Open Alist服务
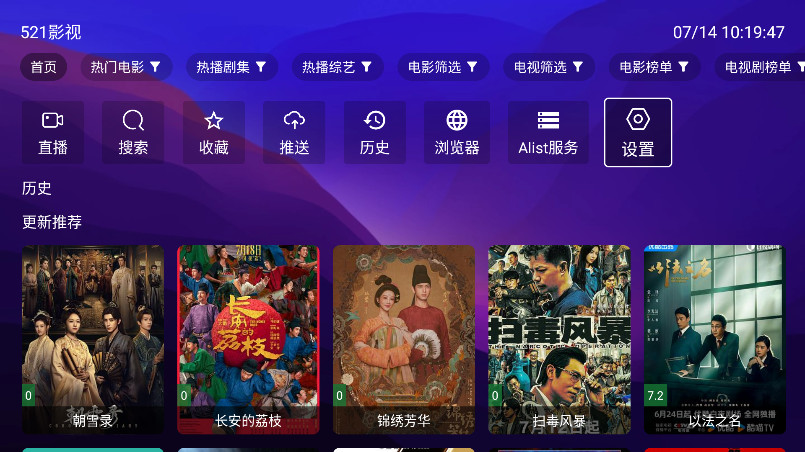Viewport: 805px width, 452px height. (x=548, y=132)
